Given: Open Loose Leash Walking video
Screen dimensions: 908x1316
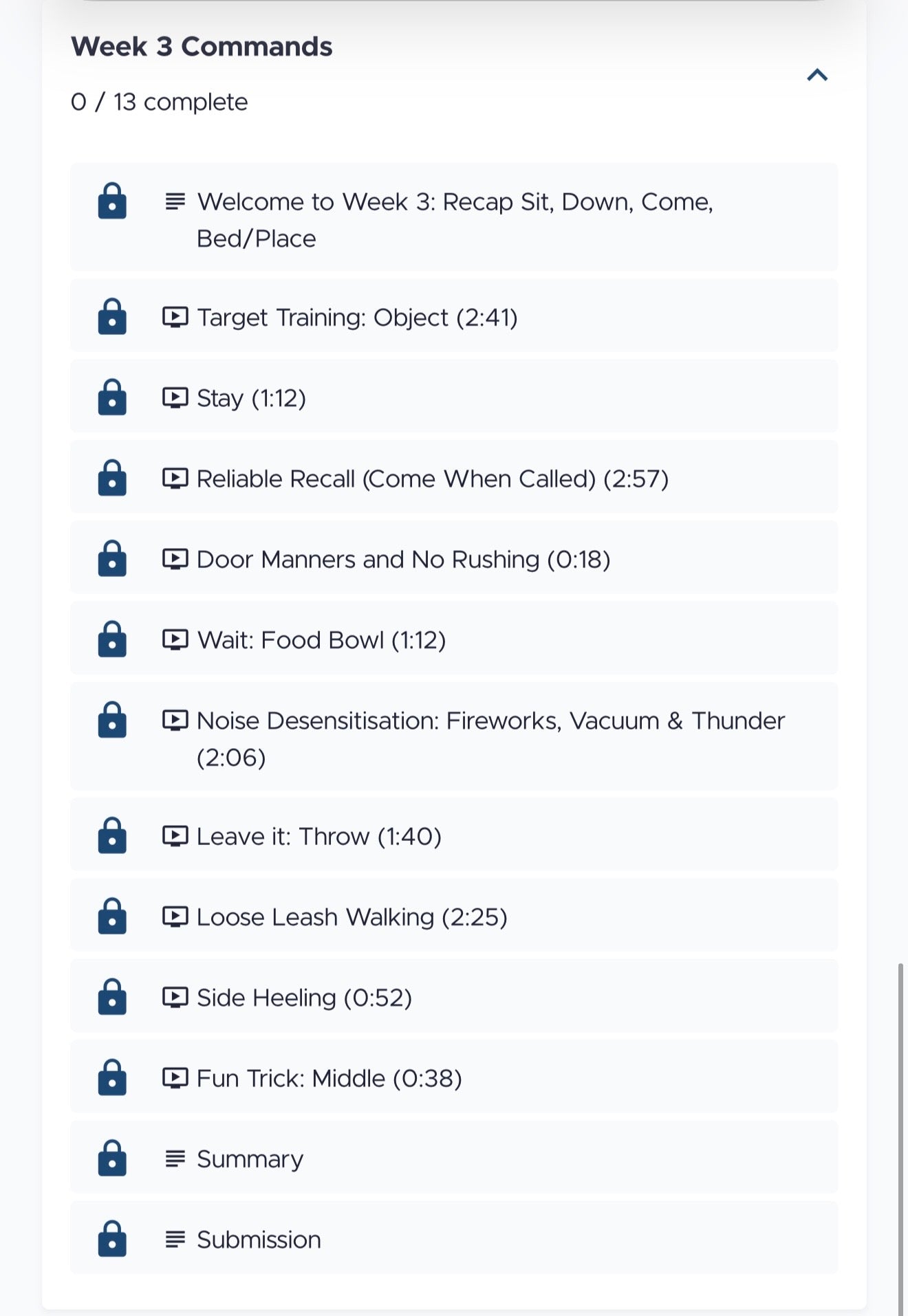Looking at the screenshot, I should [454, 916].
